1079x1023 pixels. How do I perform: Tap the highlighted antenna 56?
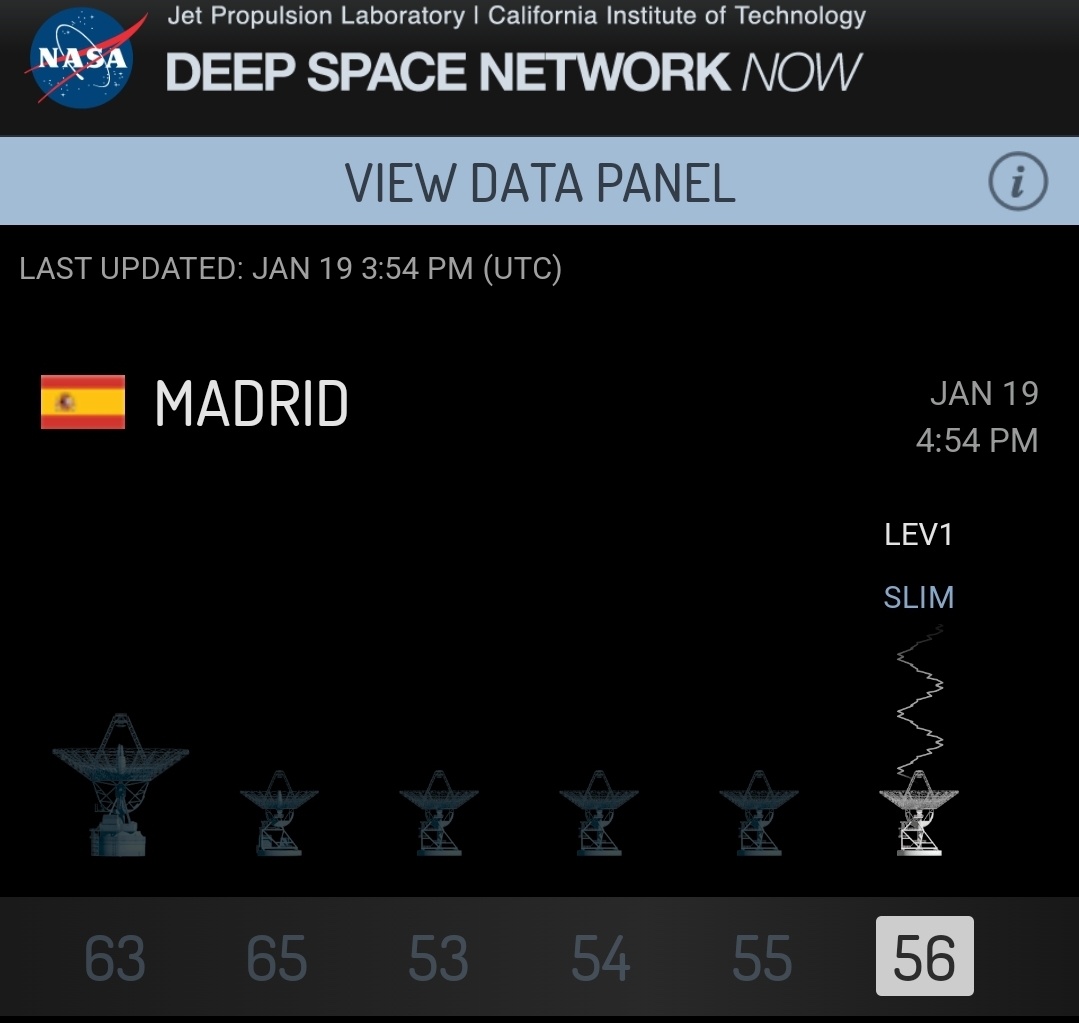(x=924, y=957)
